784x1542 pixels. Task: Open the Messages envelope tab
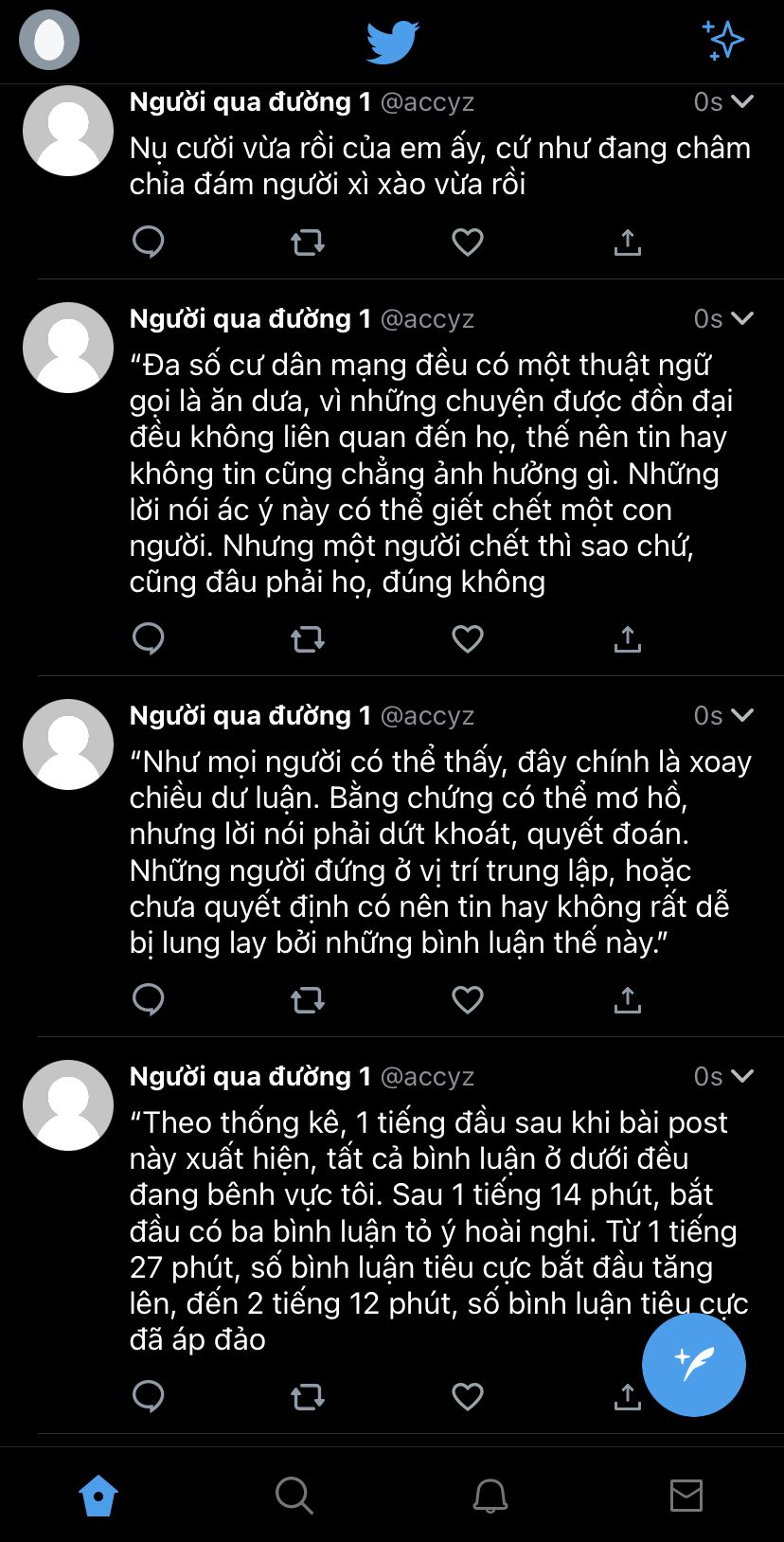click(x=686, y=1497)
